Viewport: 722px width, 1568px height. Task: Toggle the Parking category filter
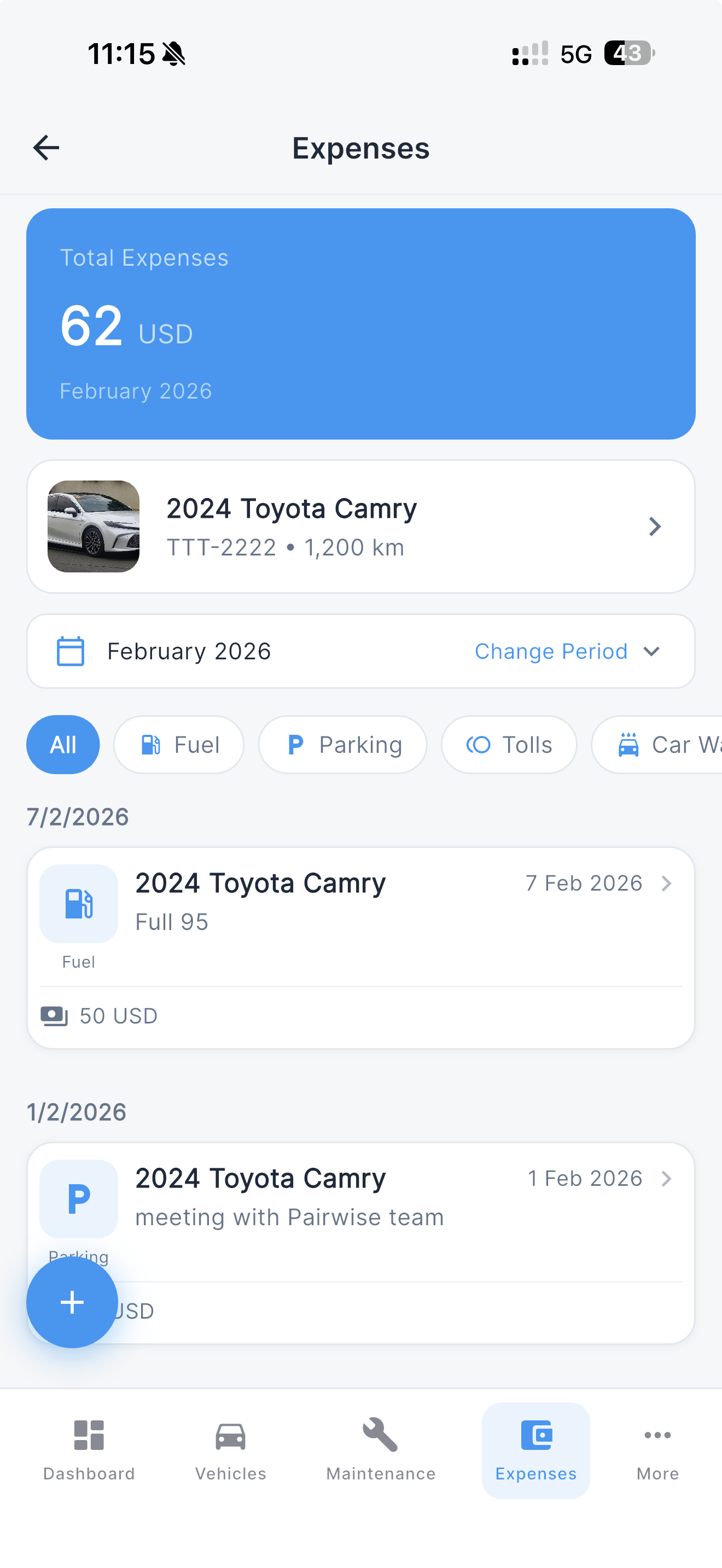(343, 744)
